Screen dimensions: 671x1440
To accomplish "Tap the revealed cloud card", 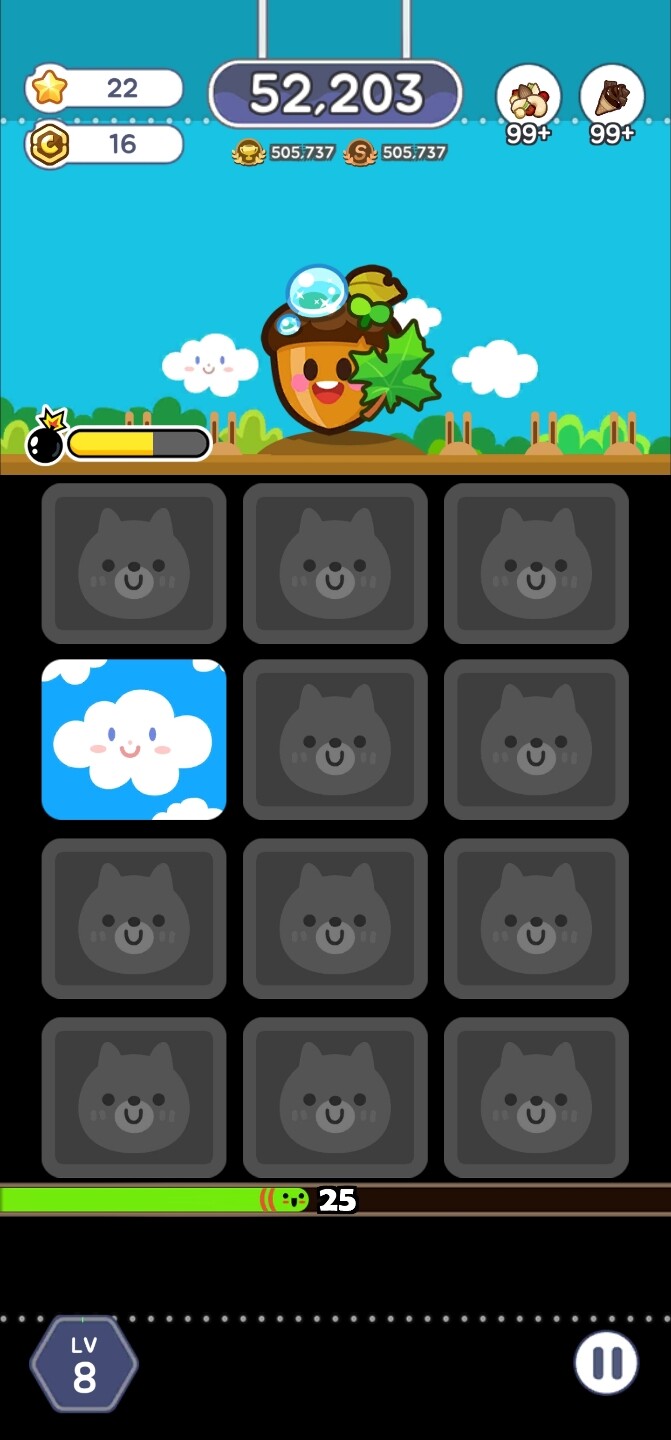I will click(134, 740).
